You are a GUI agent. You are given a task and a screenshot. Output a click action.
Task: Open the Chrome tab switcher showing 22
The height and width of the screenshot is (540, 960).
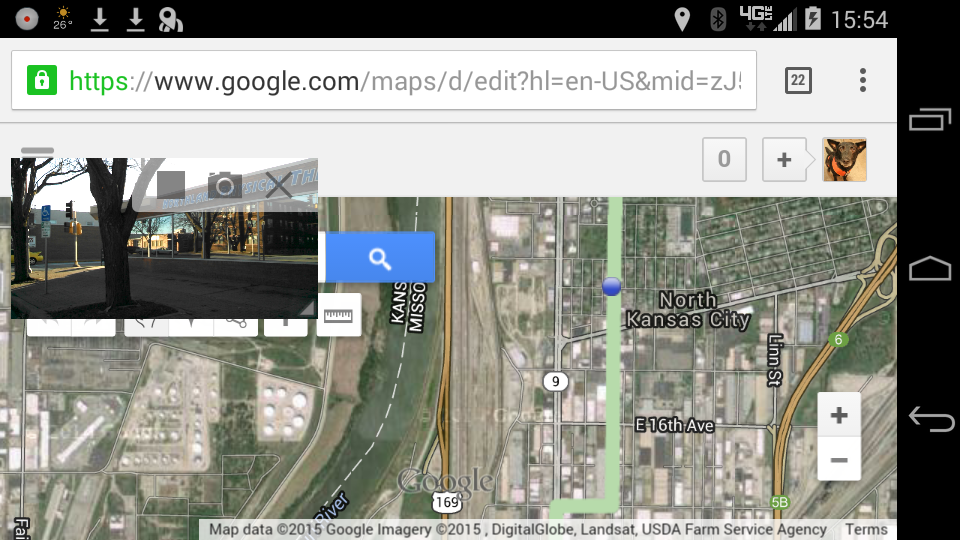798,81
